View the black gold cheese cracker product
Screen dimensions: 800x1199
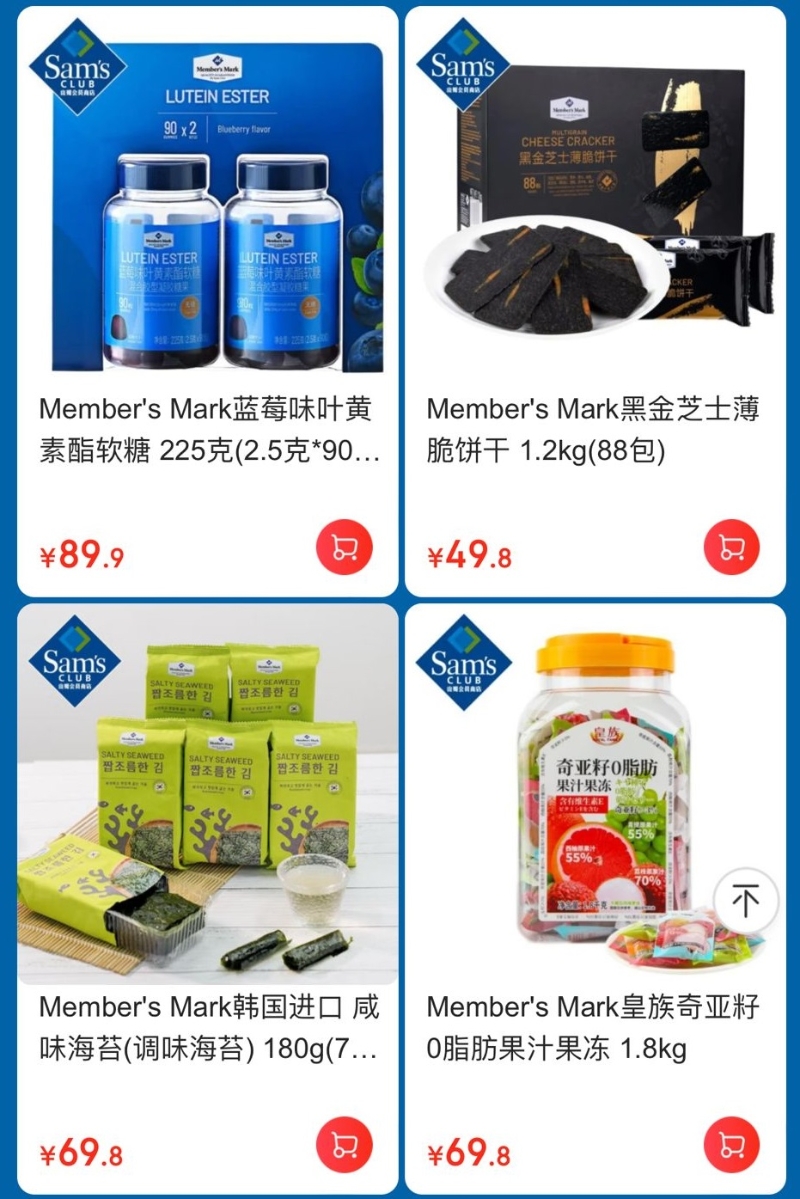click(x=595, y=205)
